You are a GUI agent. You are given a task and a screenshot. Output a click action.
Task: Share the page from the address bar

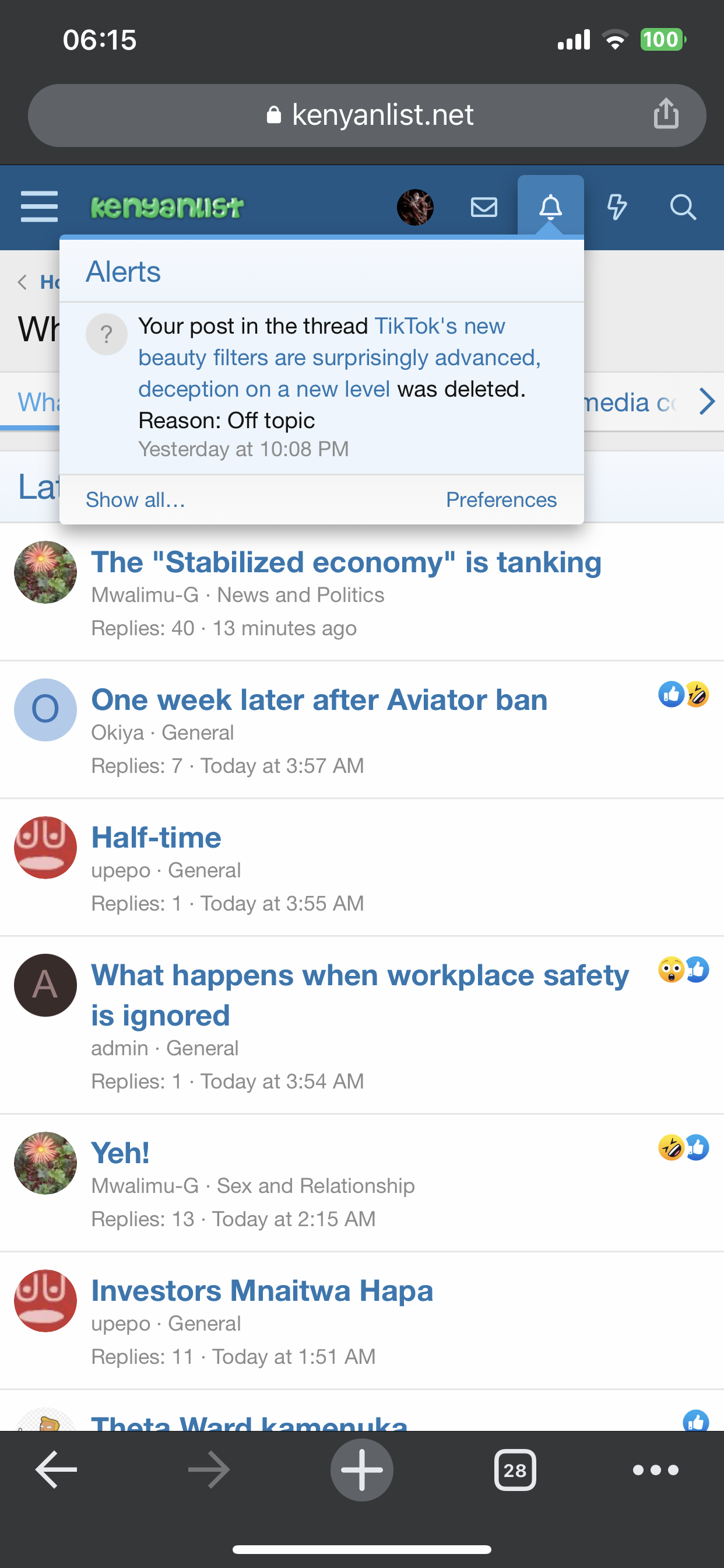pos(666,114)
